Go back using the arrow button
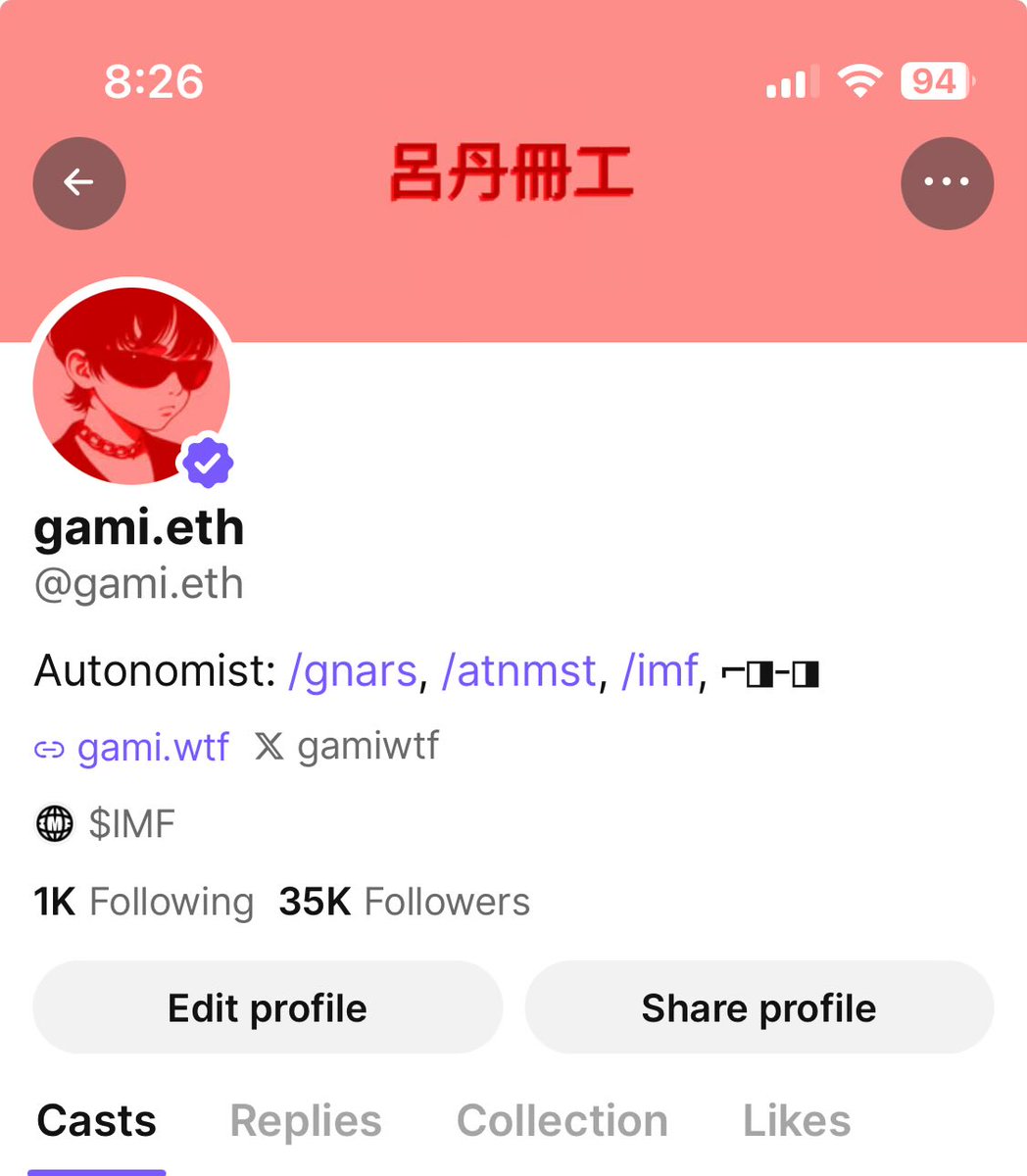1027x1176 pixels. [79, 183]
